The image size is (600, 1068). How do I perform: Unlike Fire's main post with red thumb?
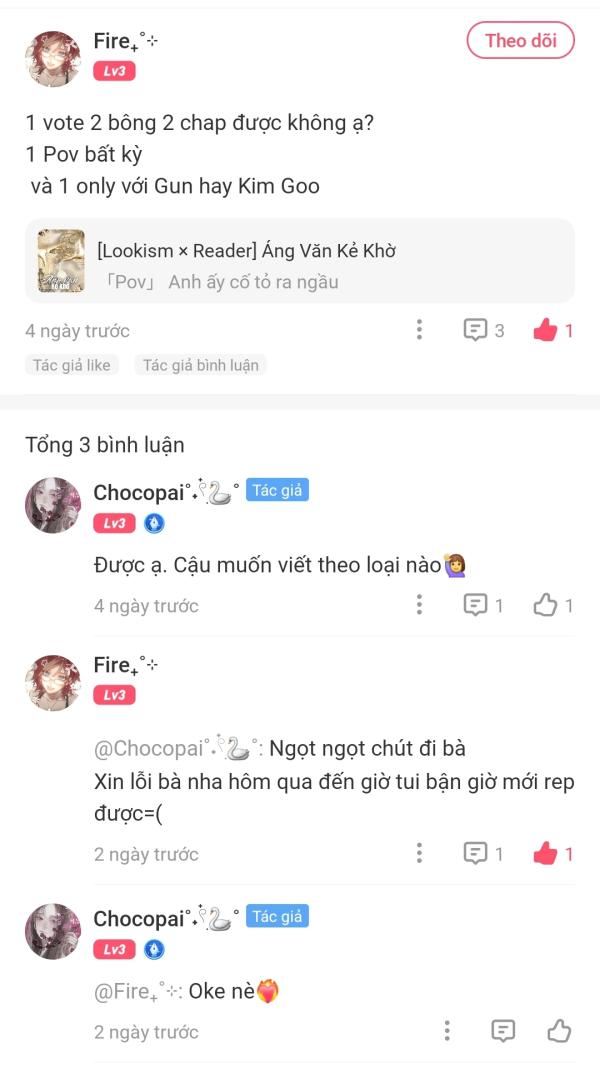pos(545,330)
